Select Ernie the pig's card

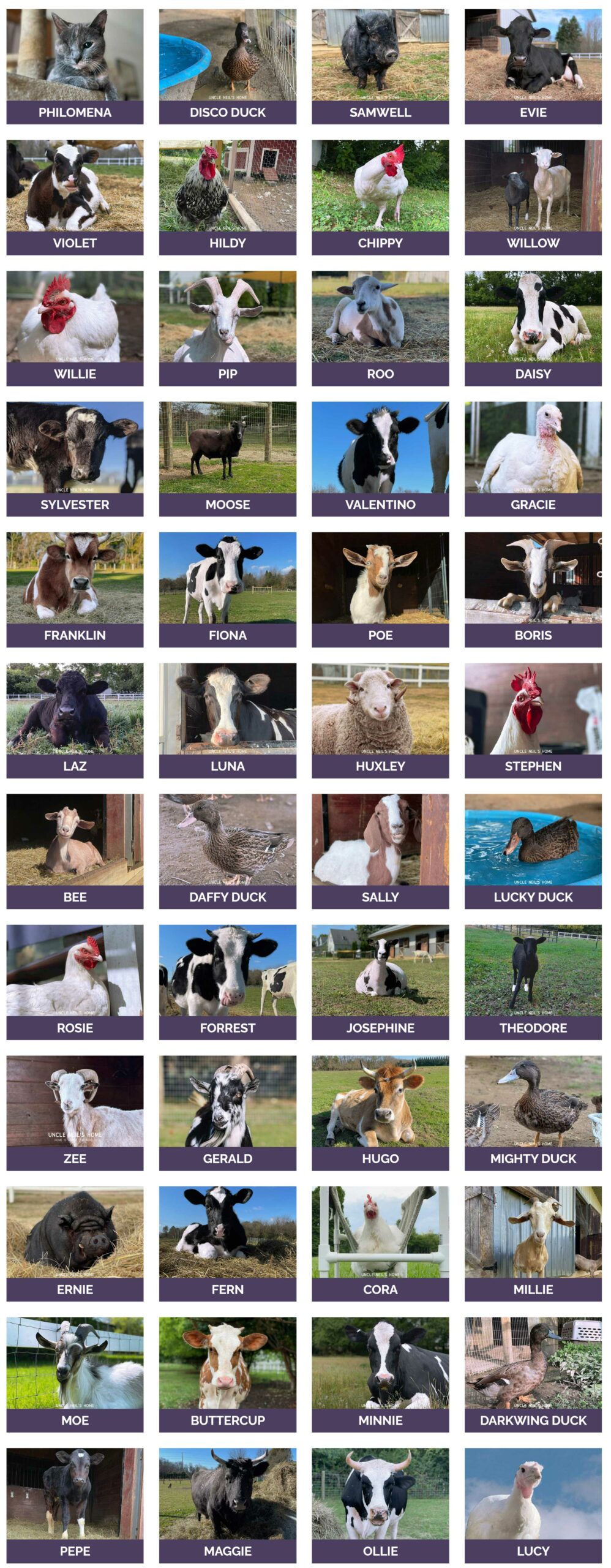click(x=75, y=1243)
